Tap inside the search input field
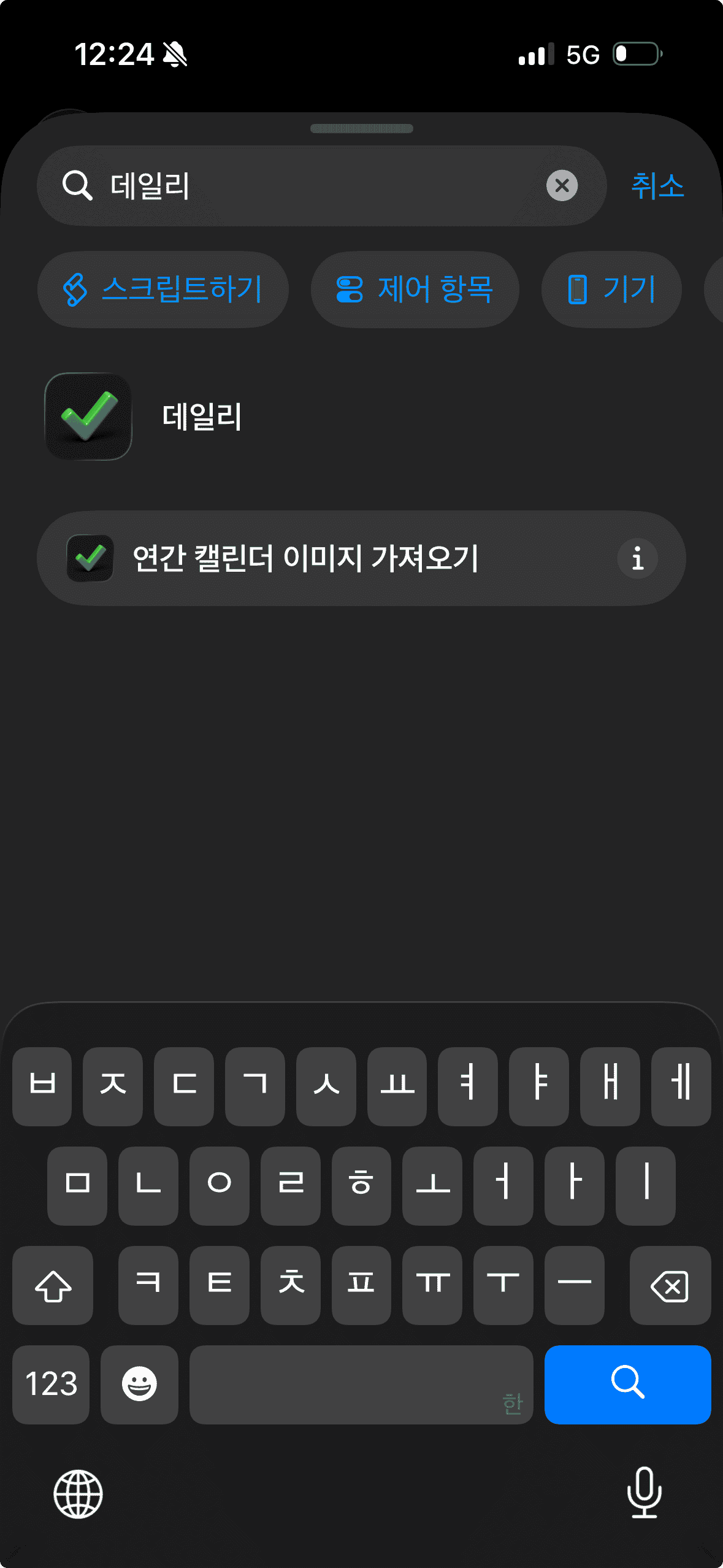 coord(307,185)
